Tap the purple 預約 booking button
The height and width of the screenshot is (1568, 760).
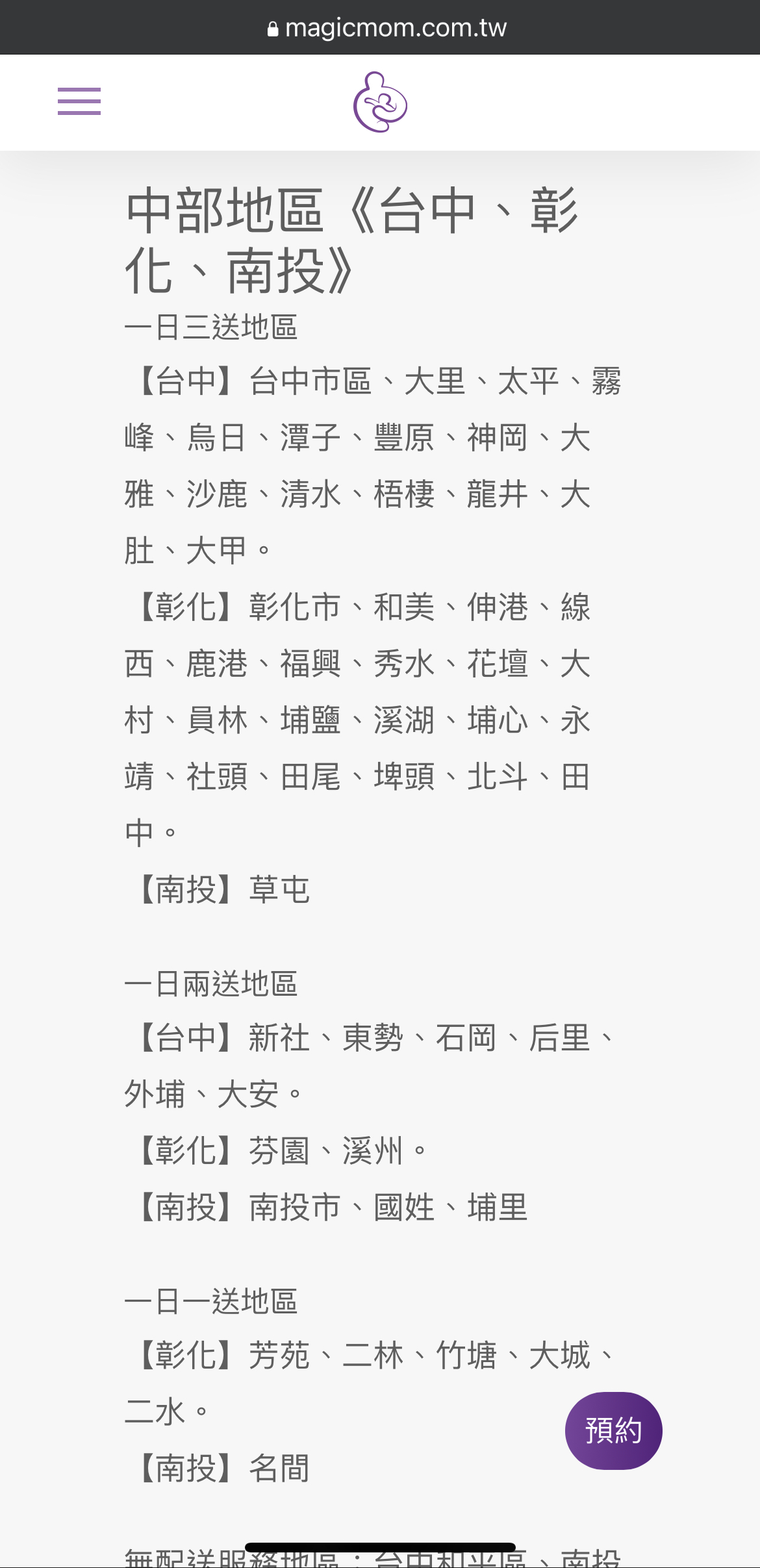[613, 1430]
